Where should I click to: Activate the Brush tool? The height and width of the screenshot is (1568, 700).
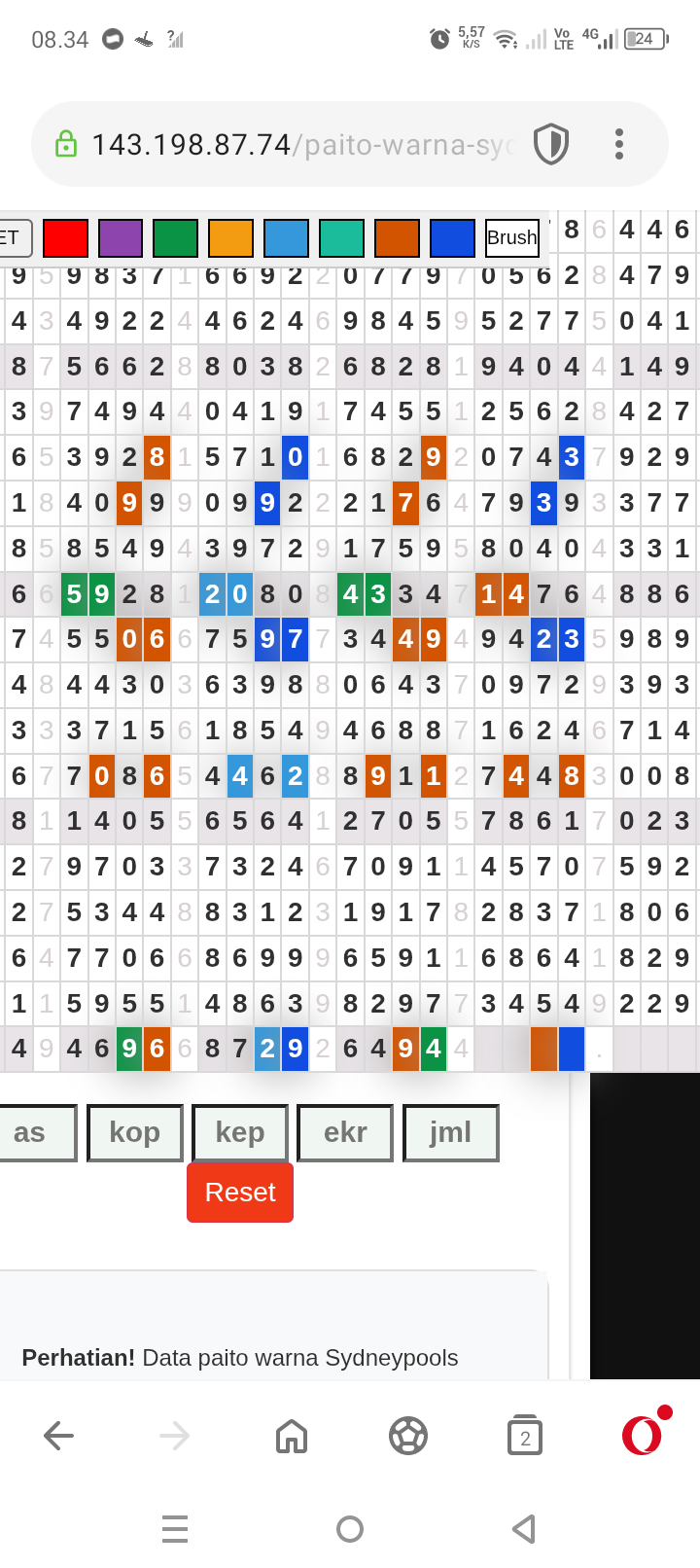[511, 237]
